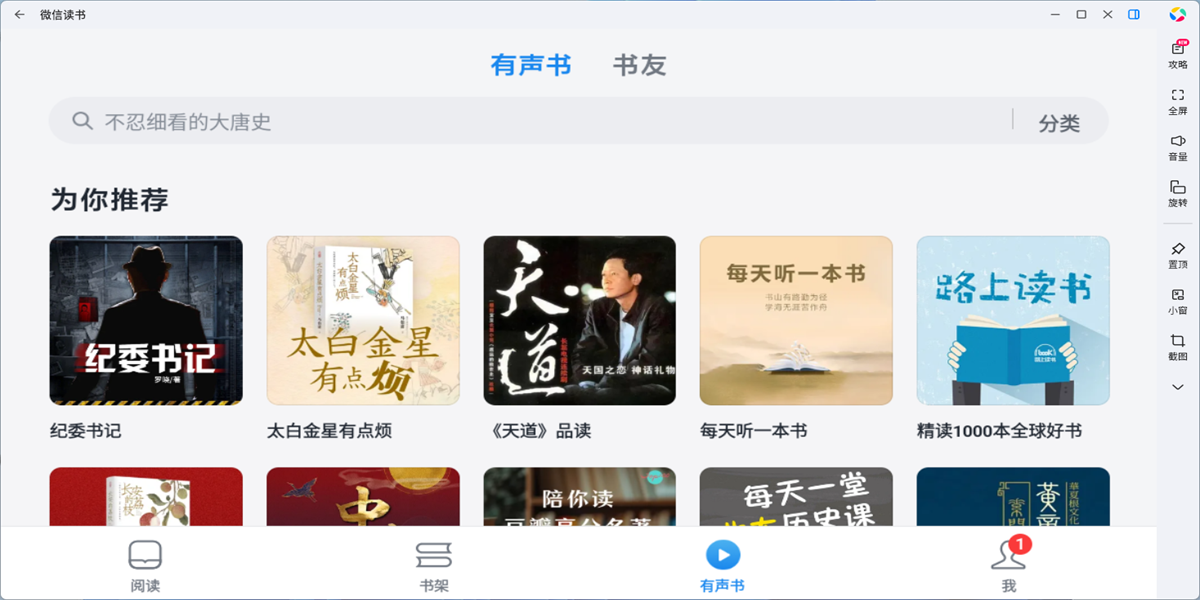The image size is (1200, 600).
Task: Pin the window with 置顶
Action: (x=1178, y=254)
